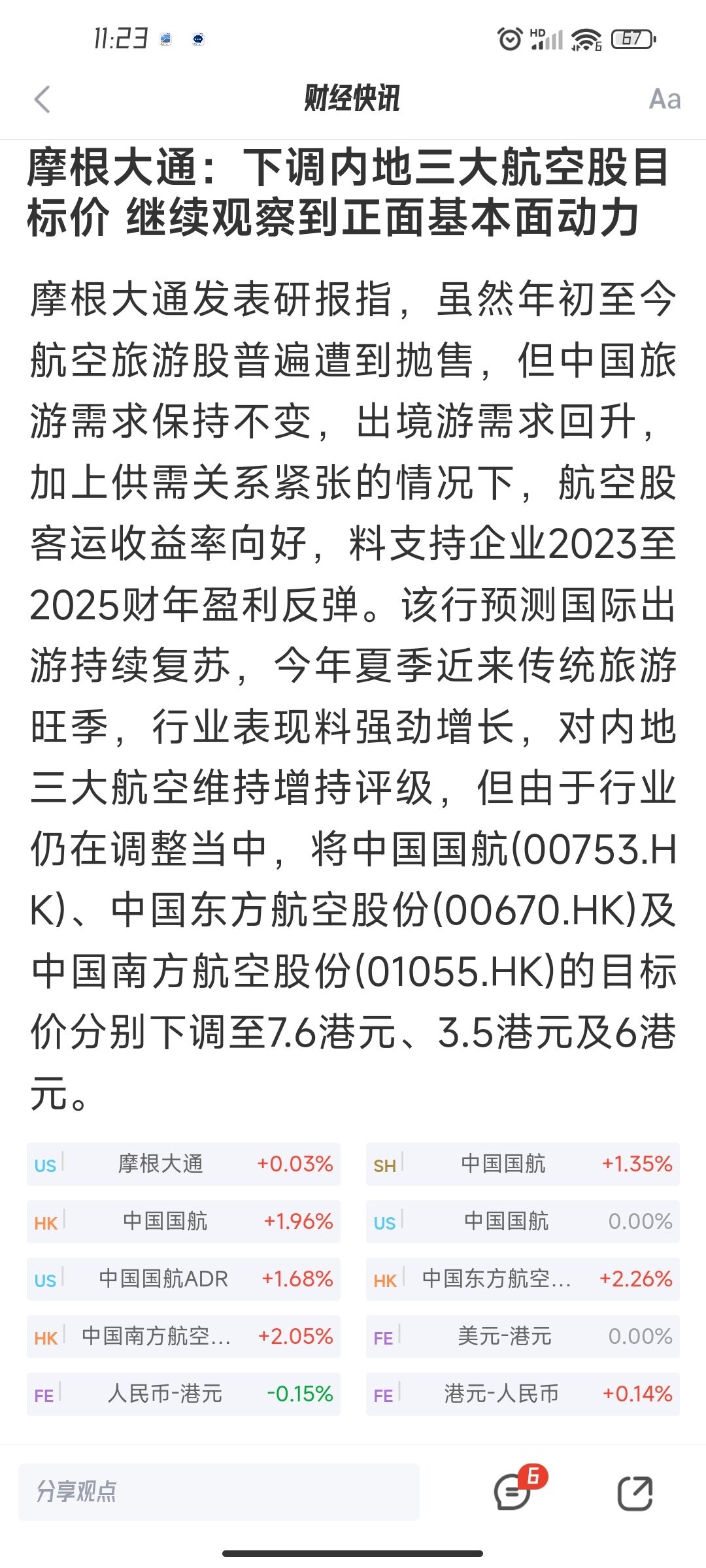Open the Aa font size settings

664,99
